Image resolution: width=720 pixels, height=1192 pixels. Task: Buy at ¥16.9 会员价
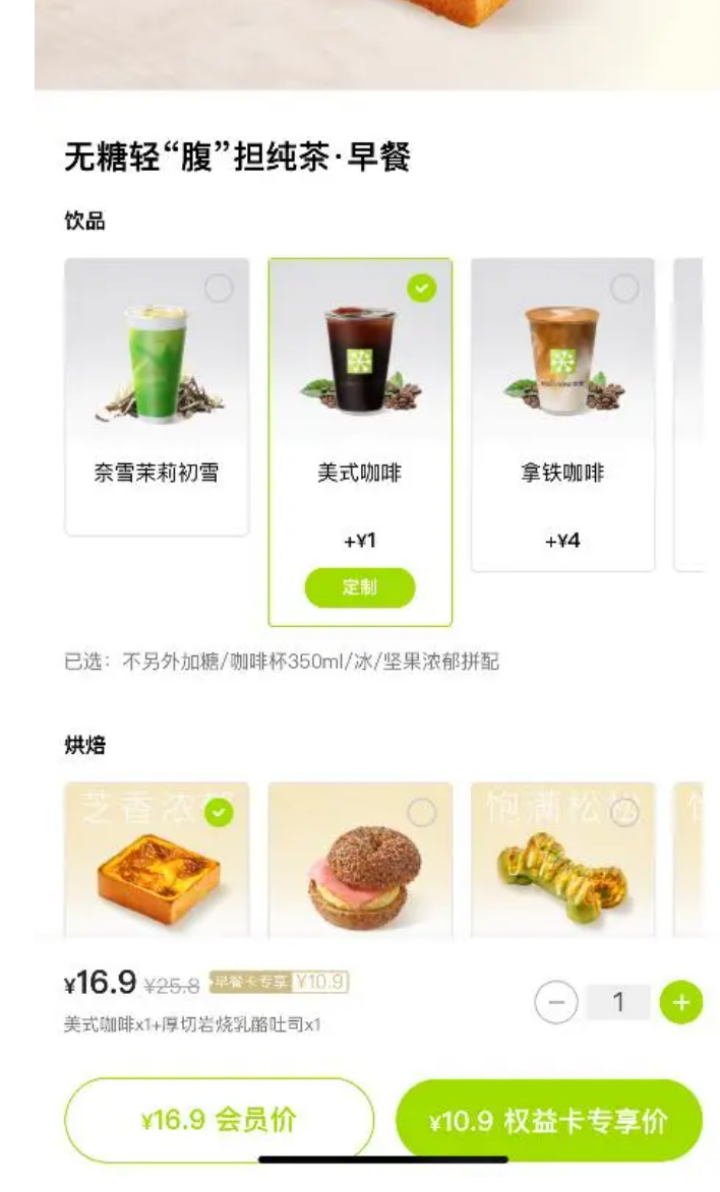point(219,1120)
